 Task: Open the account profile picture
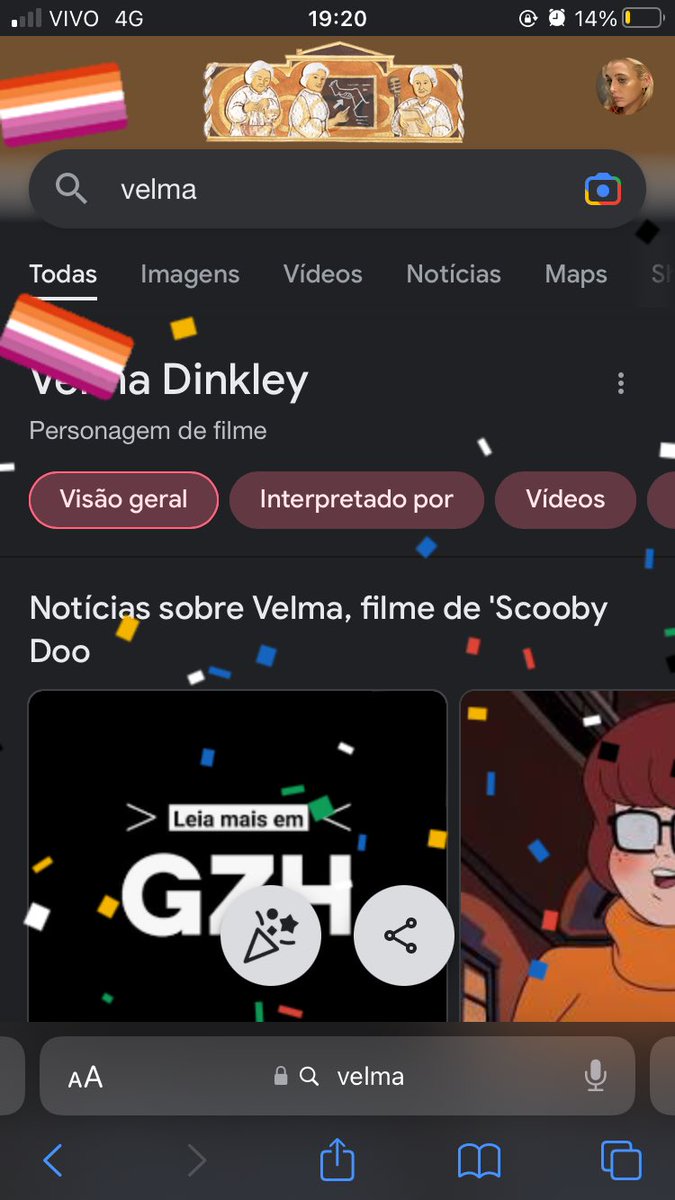point(625,87)
